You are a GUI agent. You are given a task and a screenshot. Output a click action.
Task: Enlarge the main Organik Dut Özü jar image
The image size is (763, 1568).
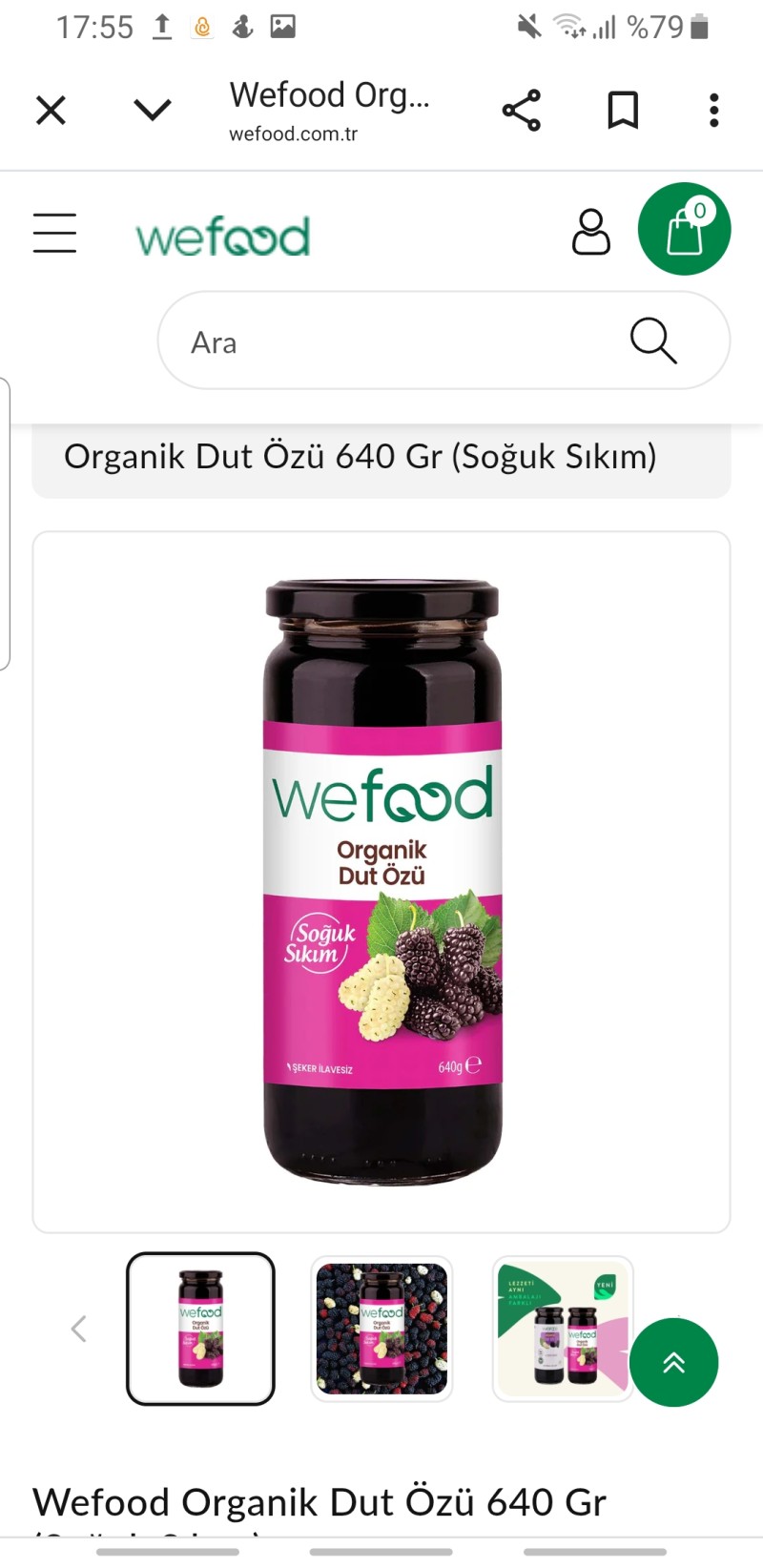(381, 881)
